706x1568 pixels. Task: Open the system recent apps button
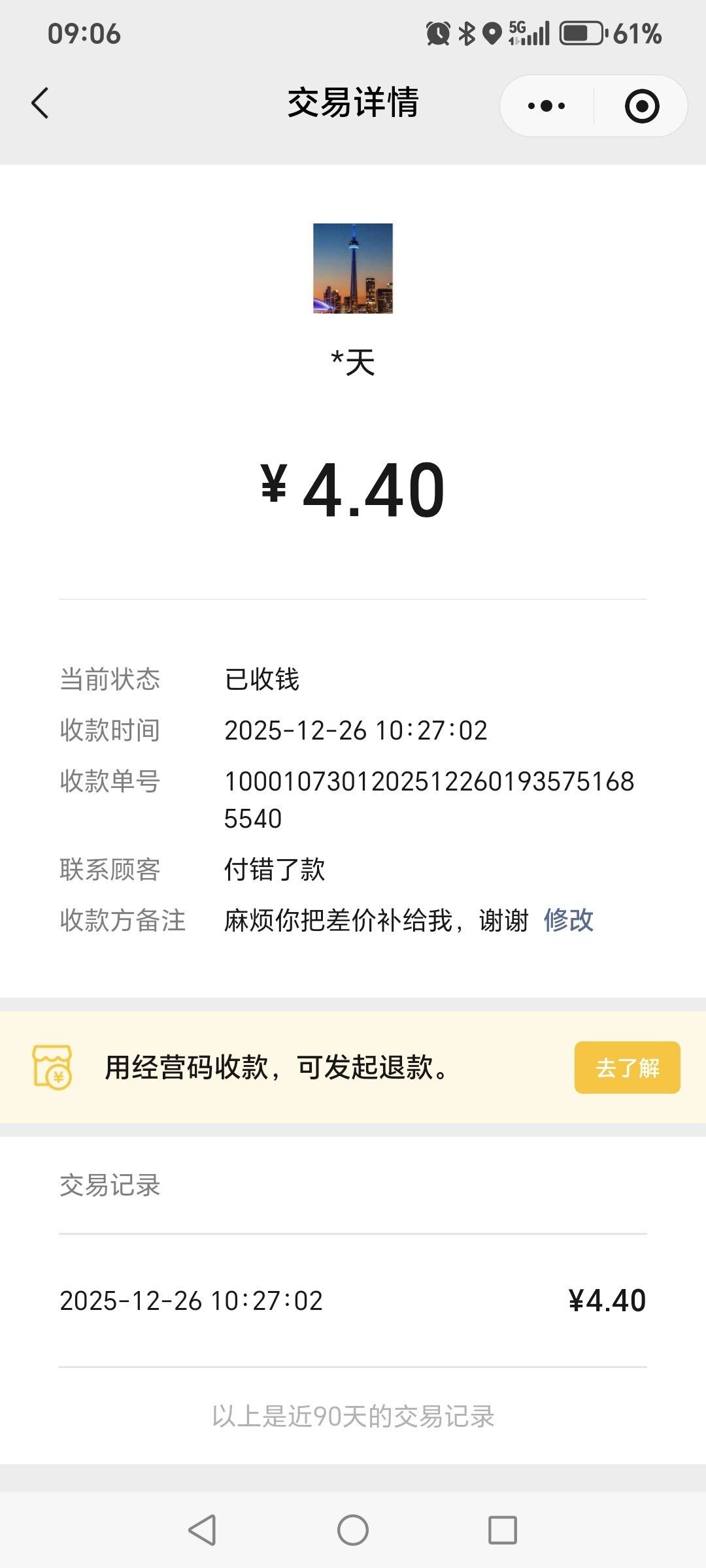(x=503, y=1530)
